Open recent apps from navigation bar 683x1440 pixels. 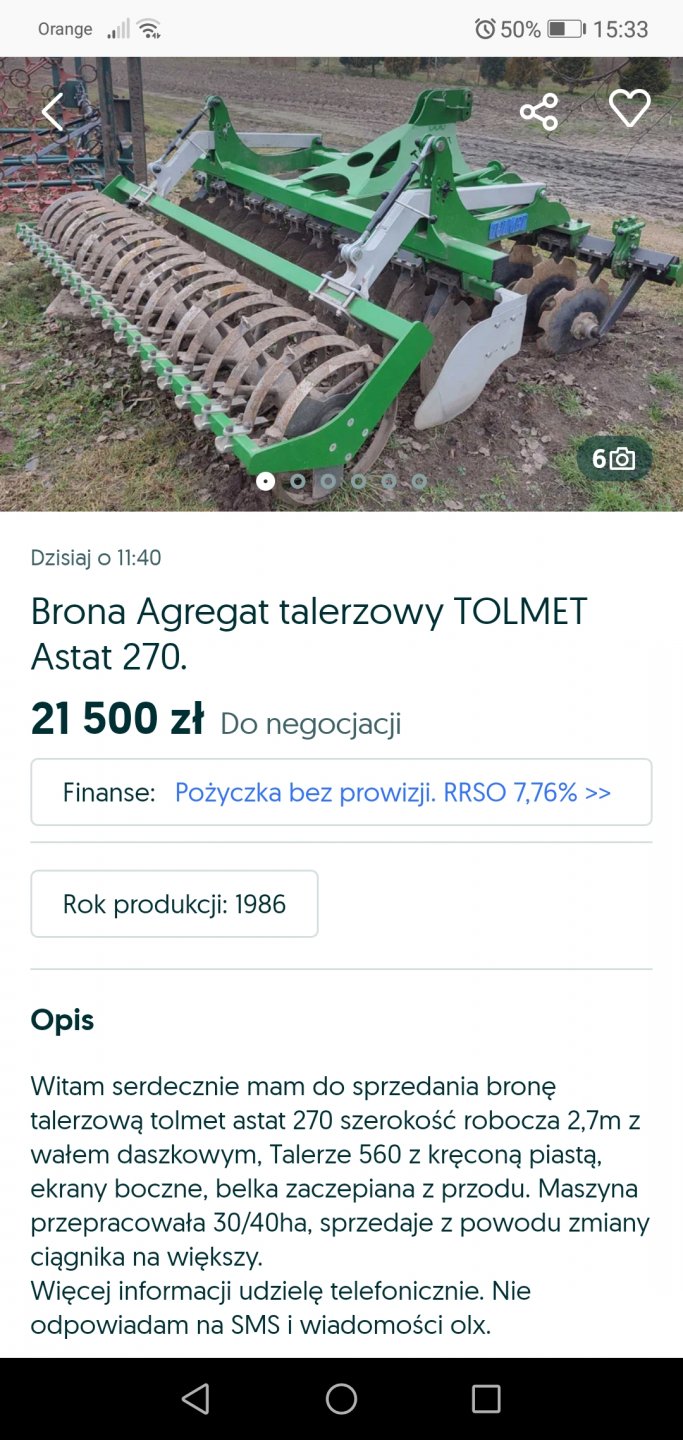pos(486,1398)
